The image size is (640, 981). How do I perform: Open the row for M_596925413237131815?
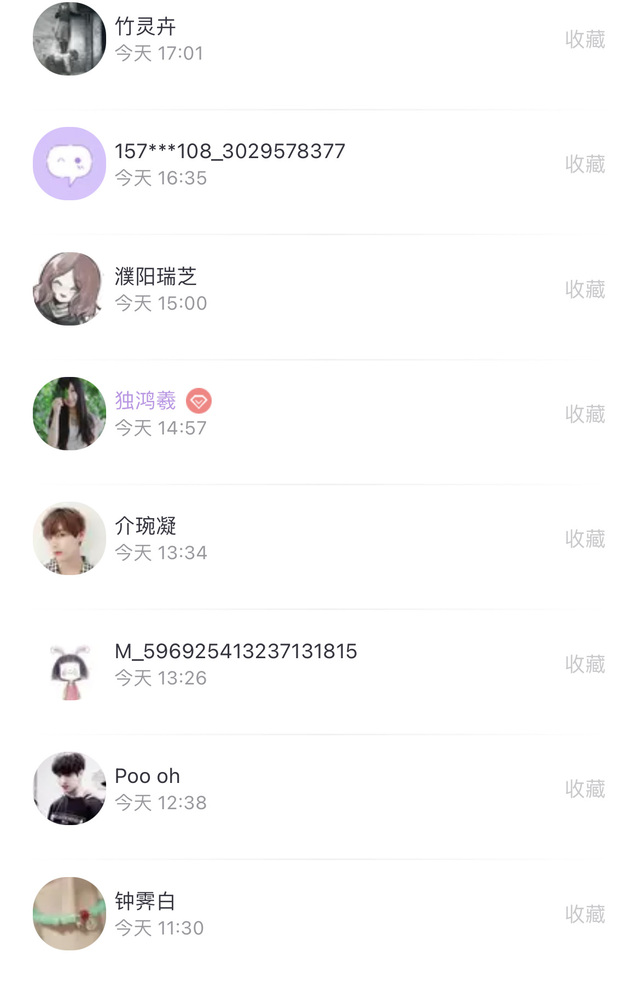[300, 664]
